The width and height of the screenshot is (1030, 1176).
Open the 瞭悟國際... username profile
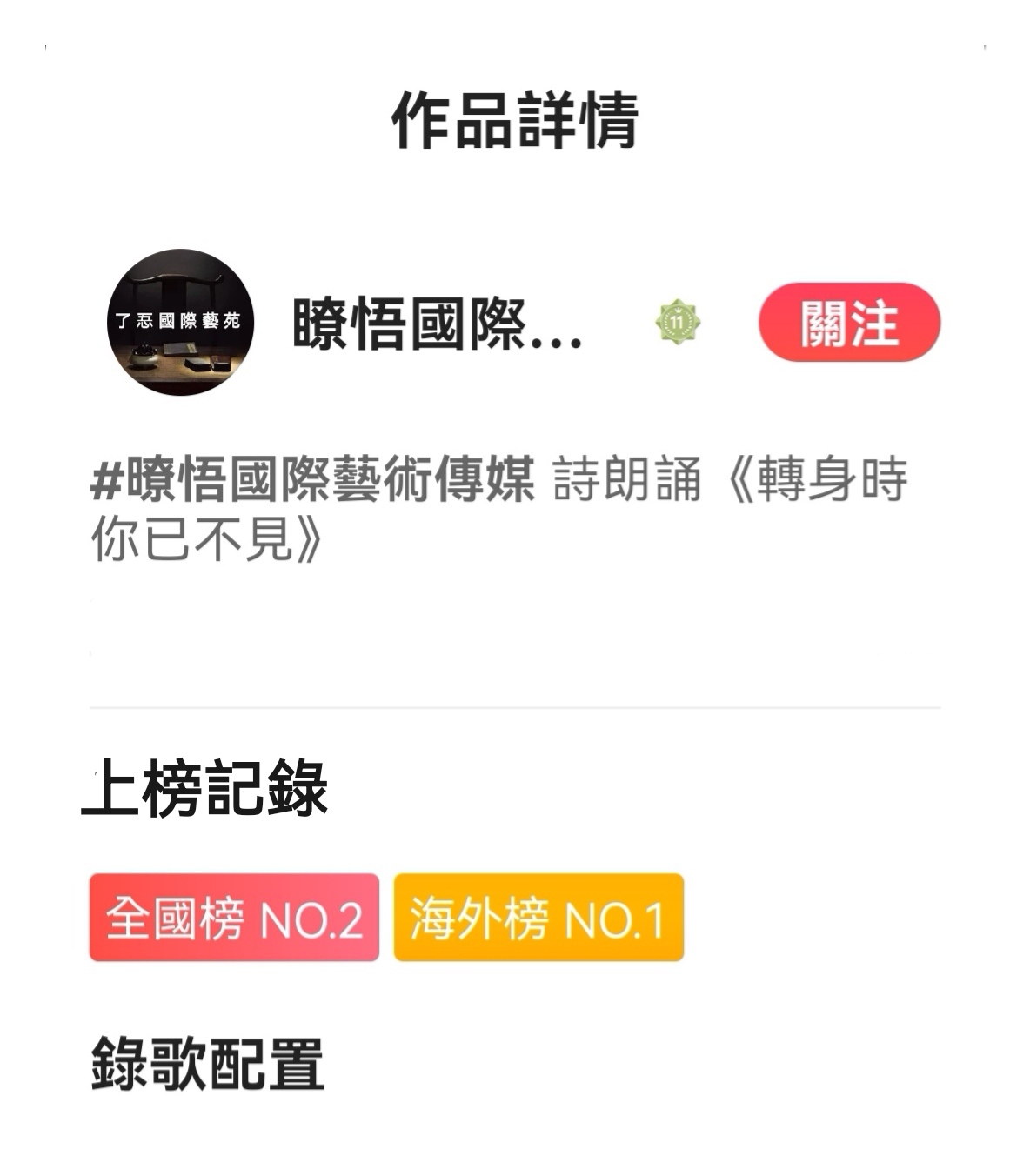[x=437, y=324]
